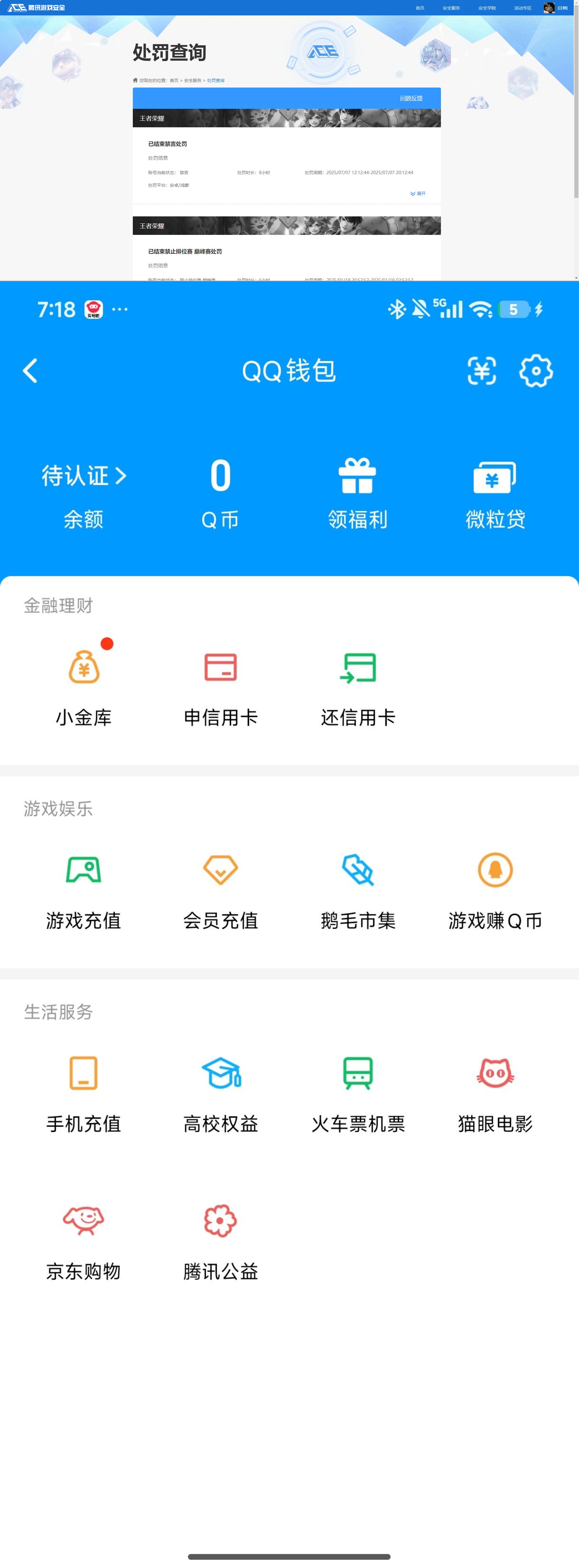
Task: Tap the 腾讯公益 flower icon
Action: point(220,1220)
